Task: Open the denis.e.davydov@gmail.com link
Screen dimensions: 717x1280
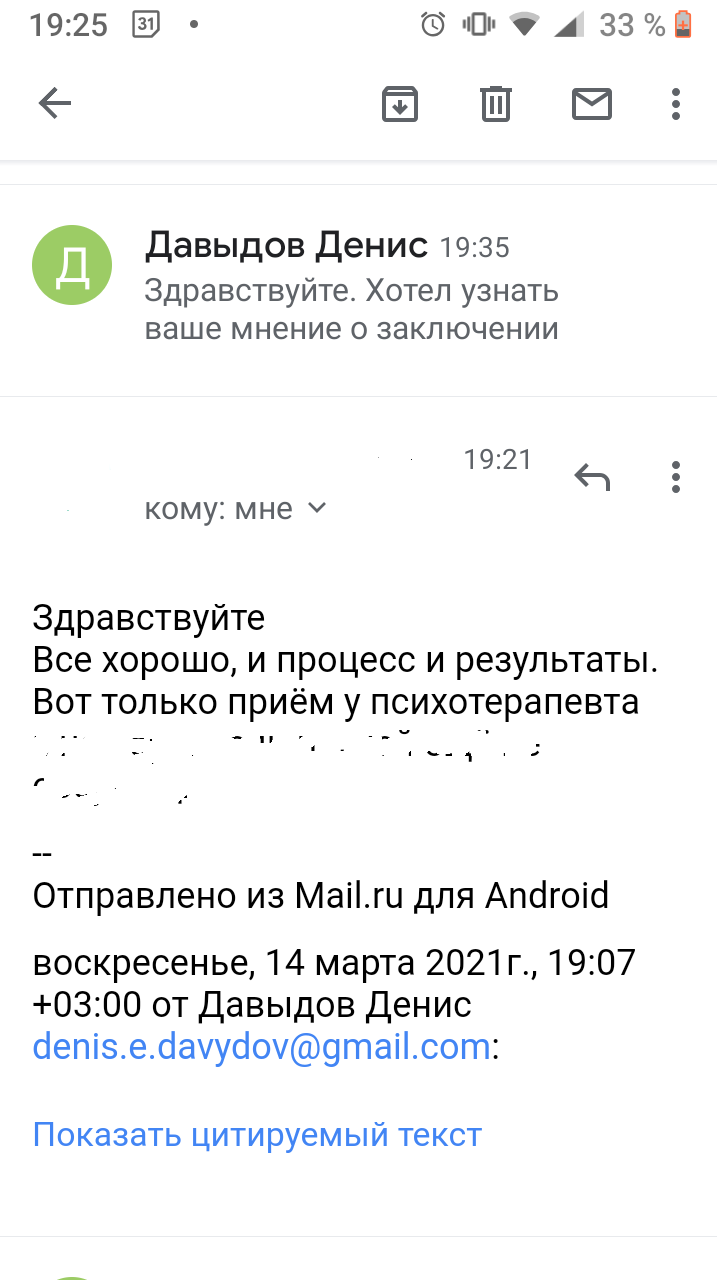Action: point(262,1047)
